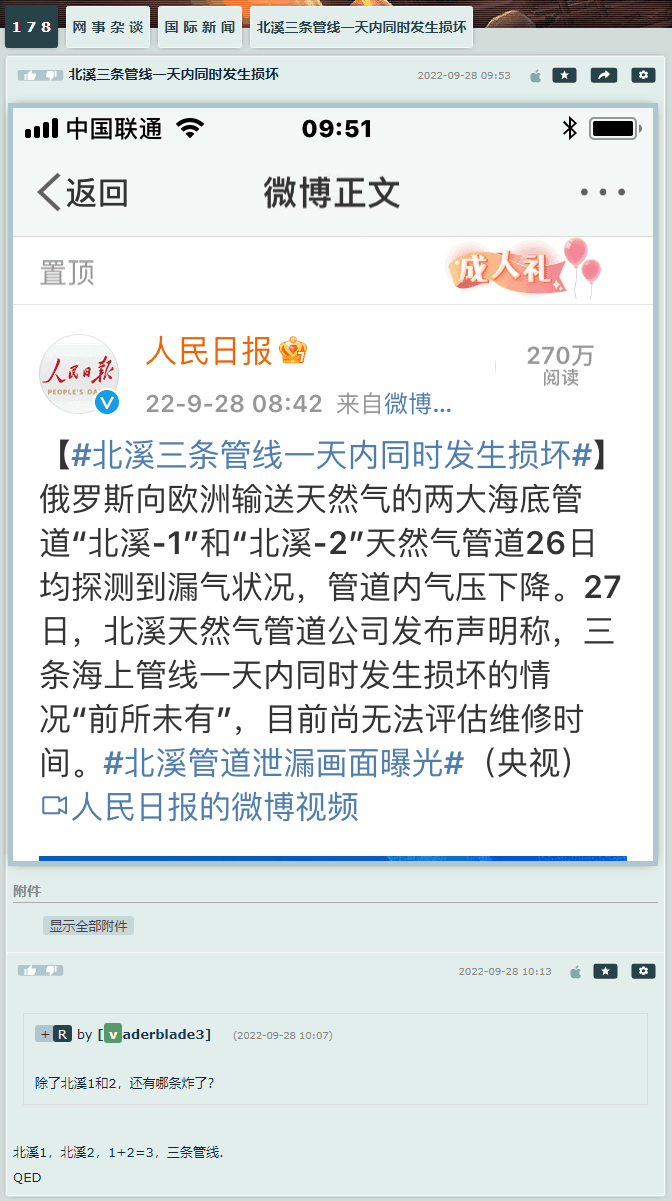Open settings gear on the main post
Viewport: 672px width, 1201px height.
point(643,75)
